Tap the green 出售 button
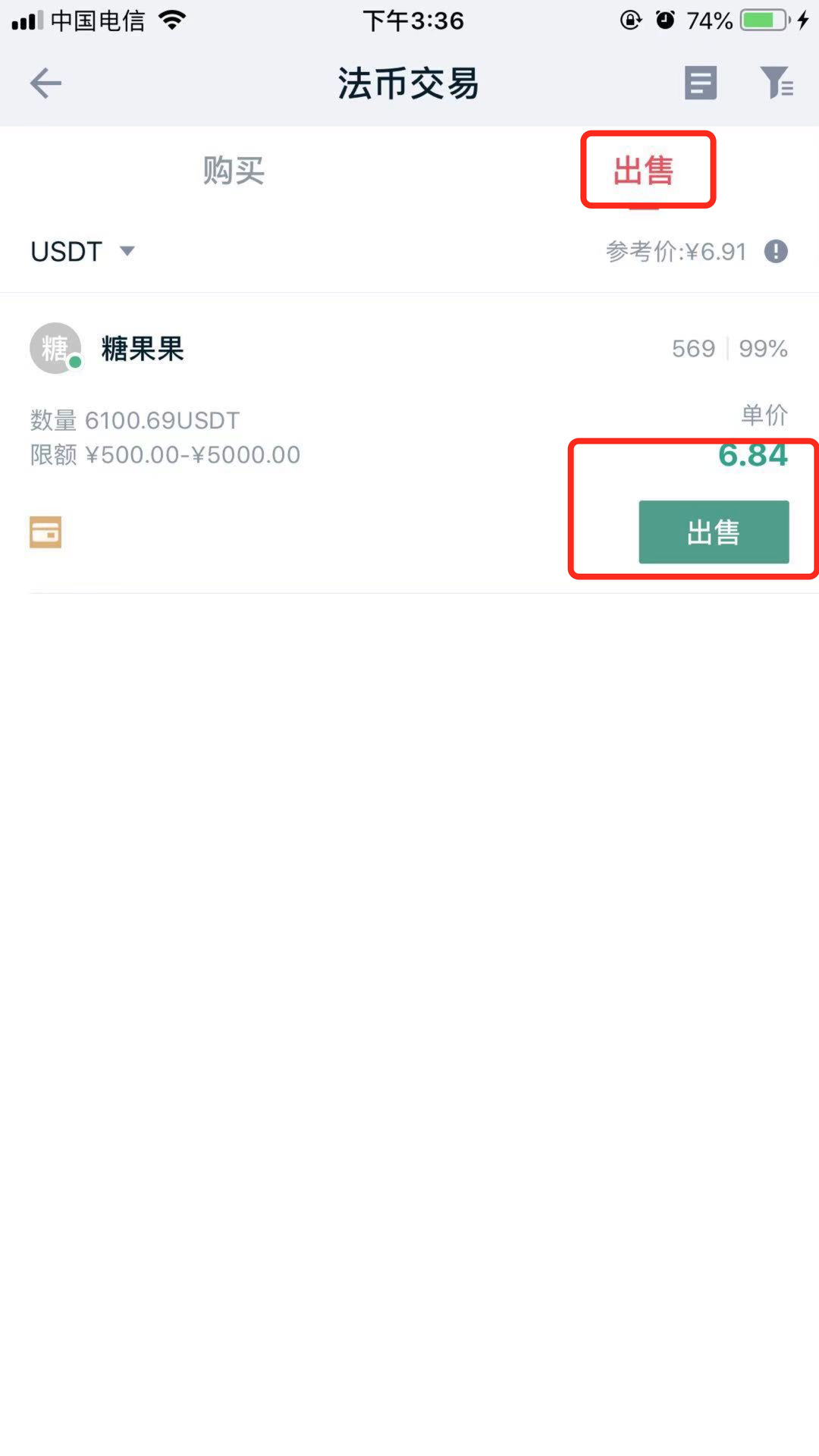The image size is (819, 1456). 714,532
